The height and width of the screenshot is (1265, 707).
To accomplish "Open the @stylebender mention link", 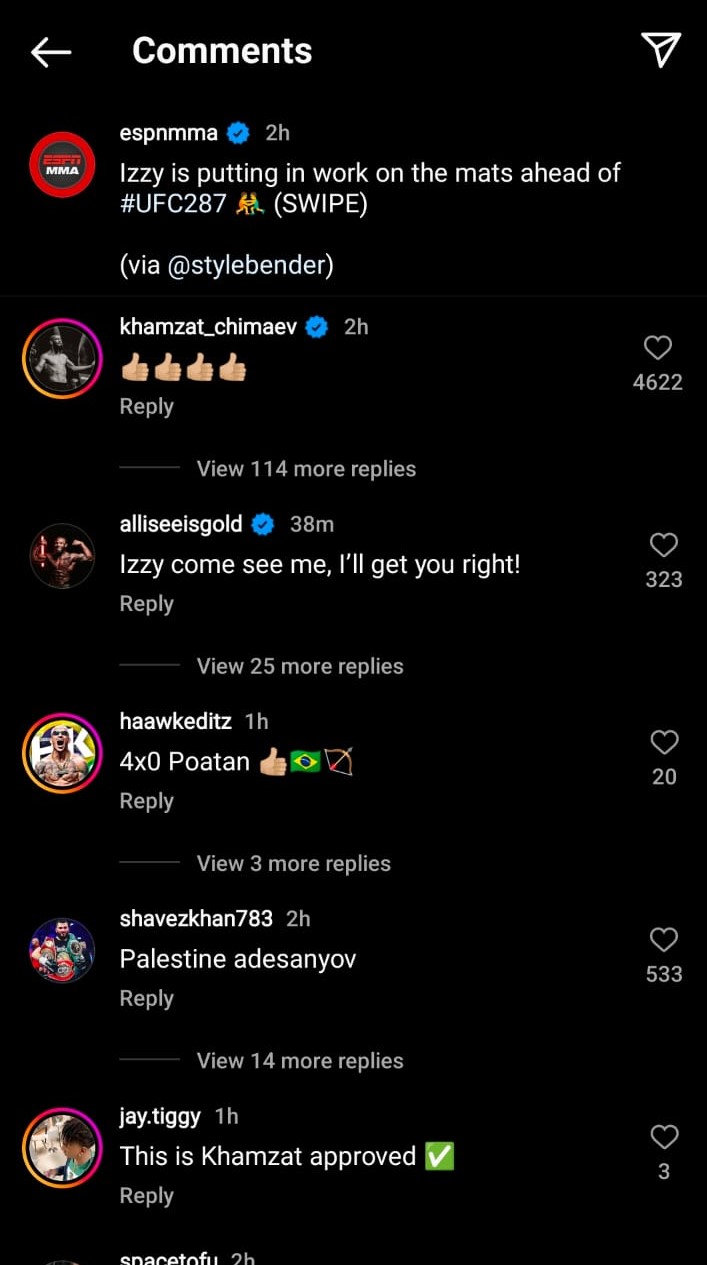I will click(x=249, y=266).
